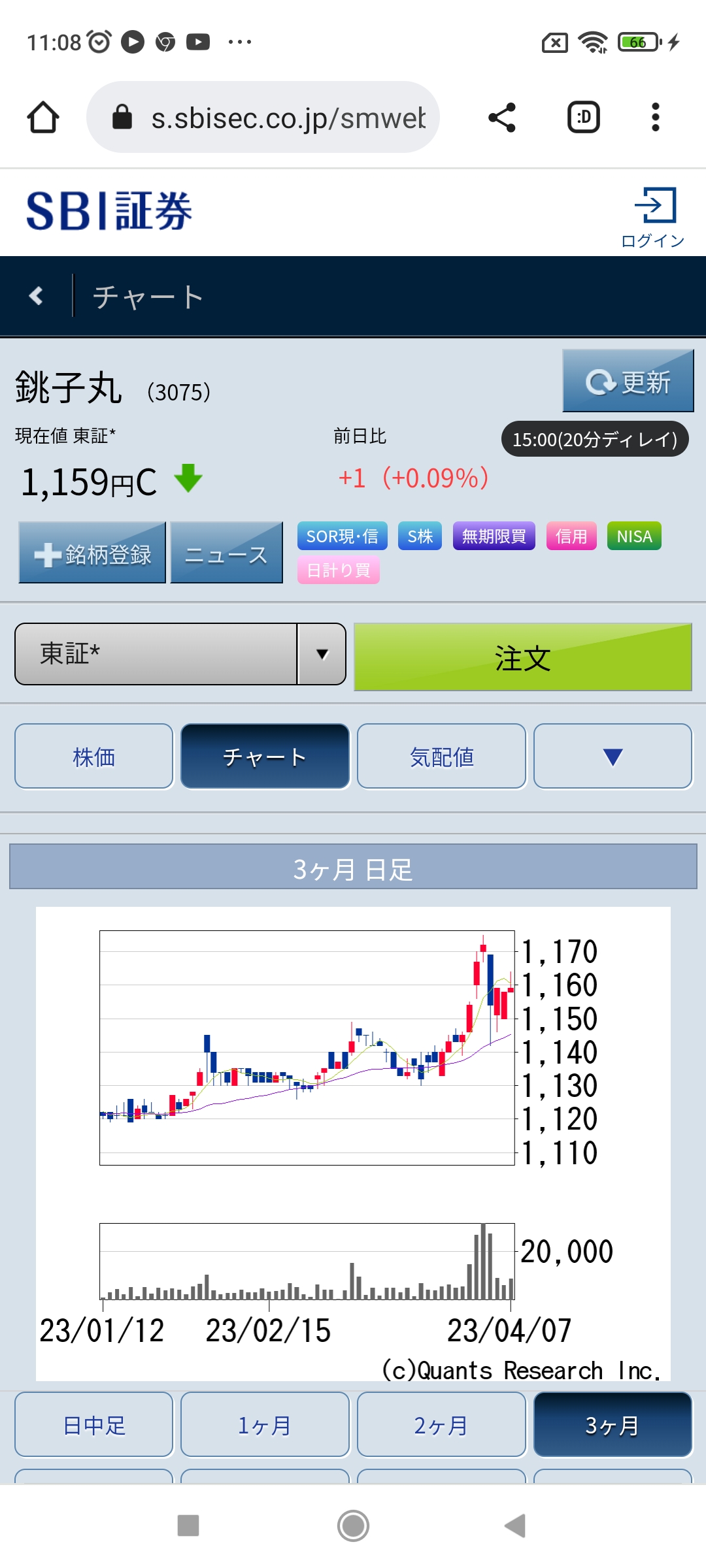Switch chart period to 2ヶ月
This screenshot has width=706, height=1568.
(x=441, y=1424)
